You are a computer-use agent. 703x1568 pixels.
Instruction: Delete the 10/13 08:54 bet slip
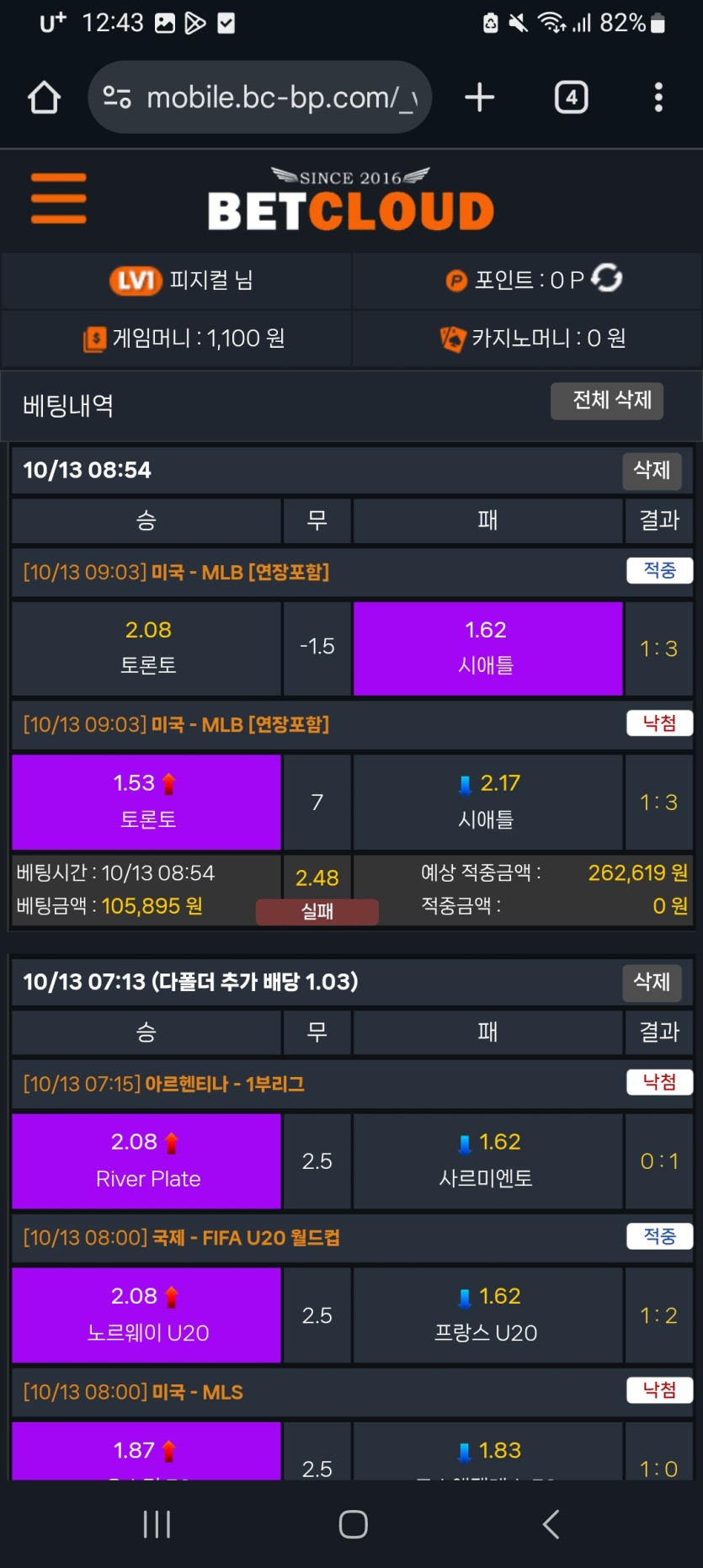point(651,470)
